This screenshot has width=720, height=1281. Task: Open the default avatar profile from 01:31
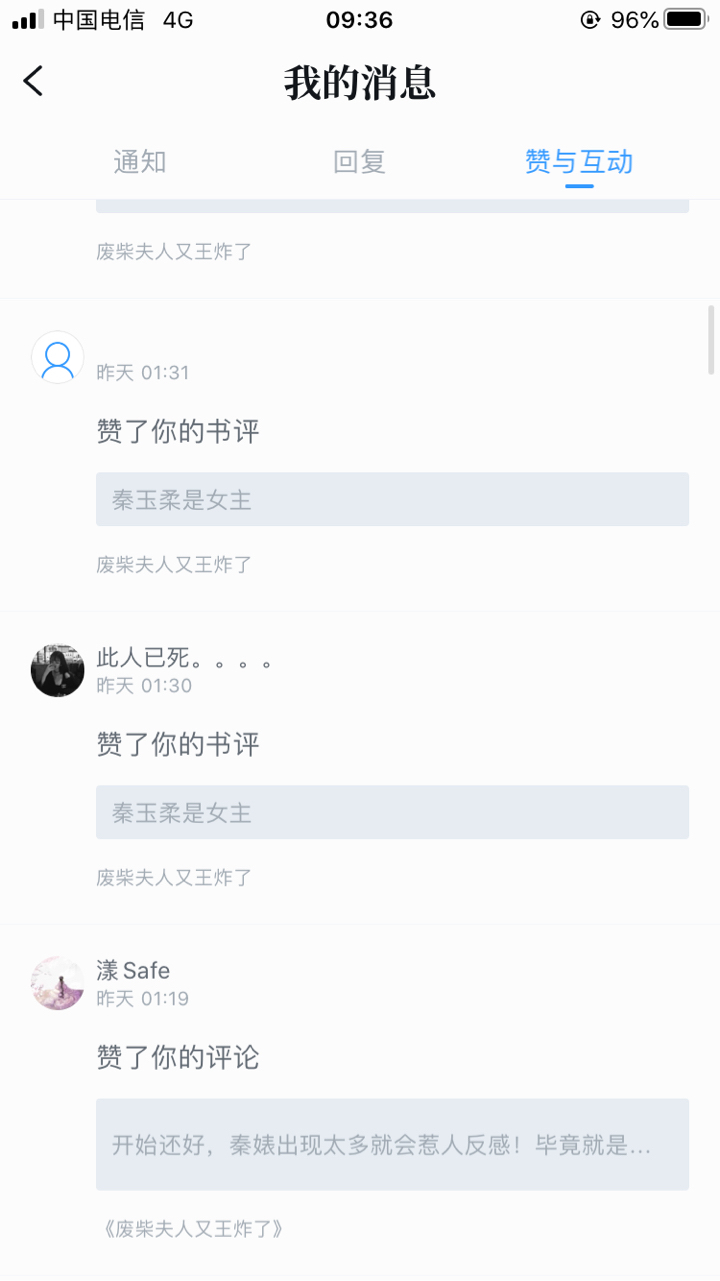coord(58,357)
